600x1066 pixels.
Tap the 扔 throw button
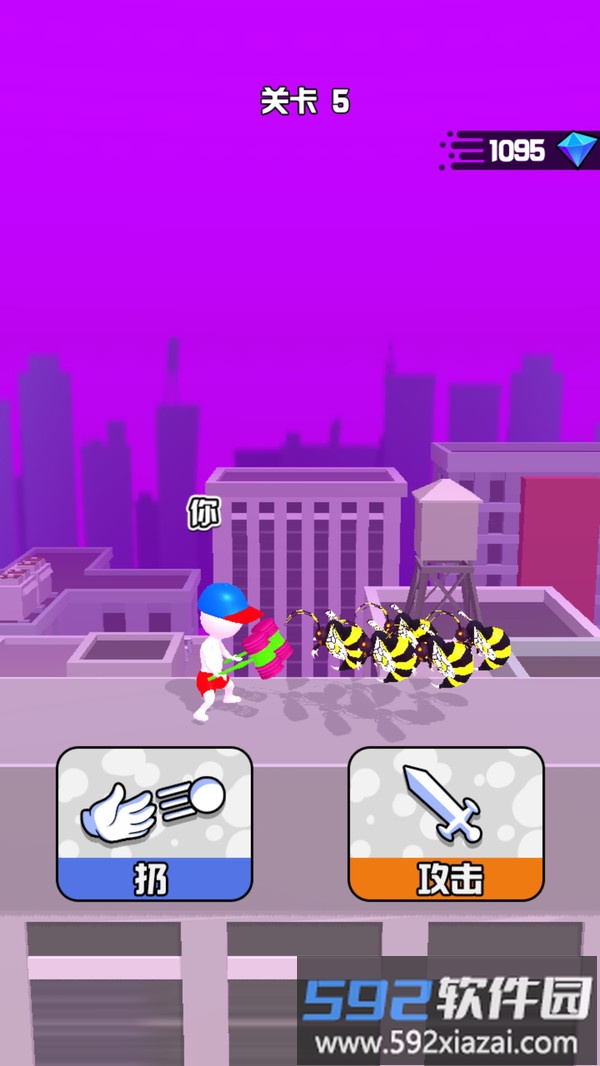click(x=153, y=824)
